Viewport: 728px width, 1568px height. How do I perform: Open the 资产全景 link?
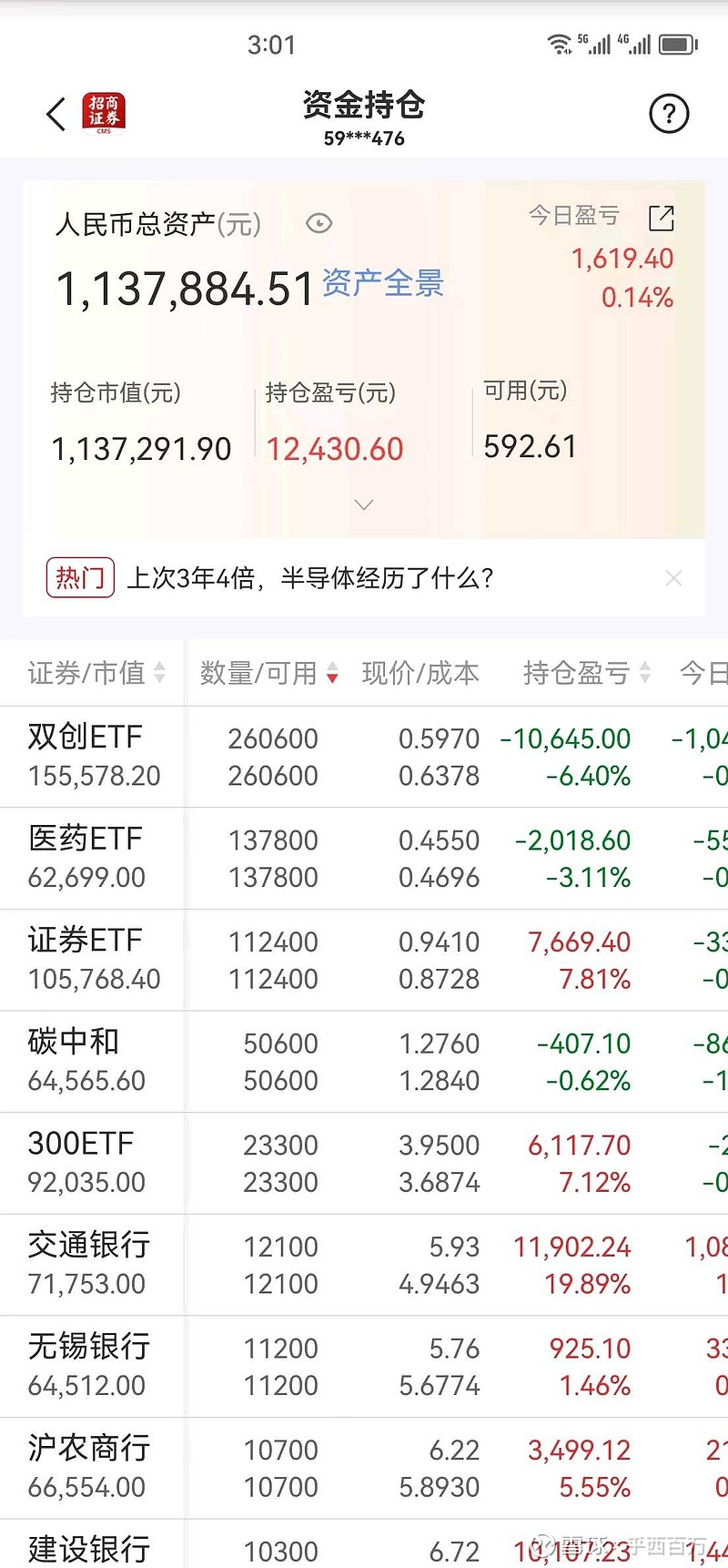(x=383, y=283)
